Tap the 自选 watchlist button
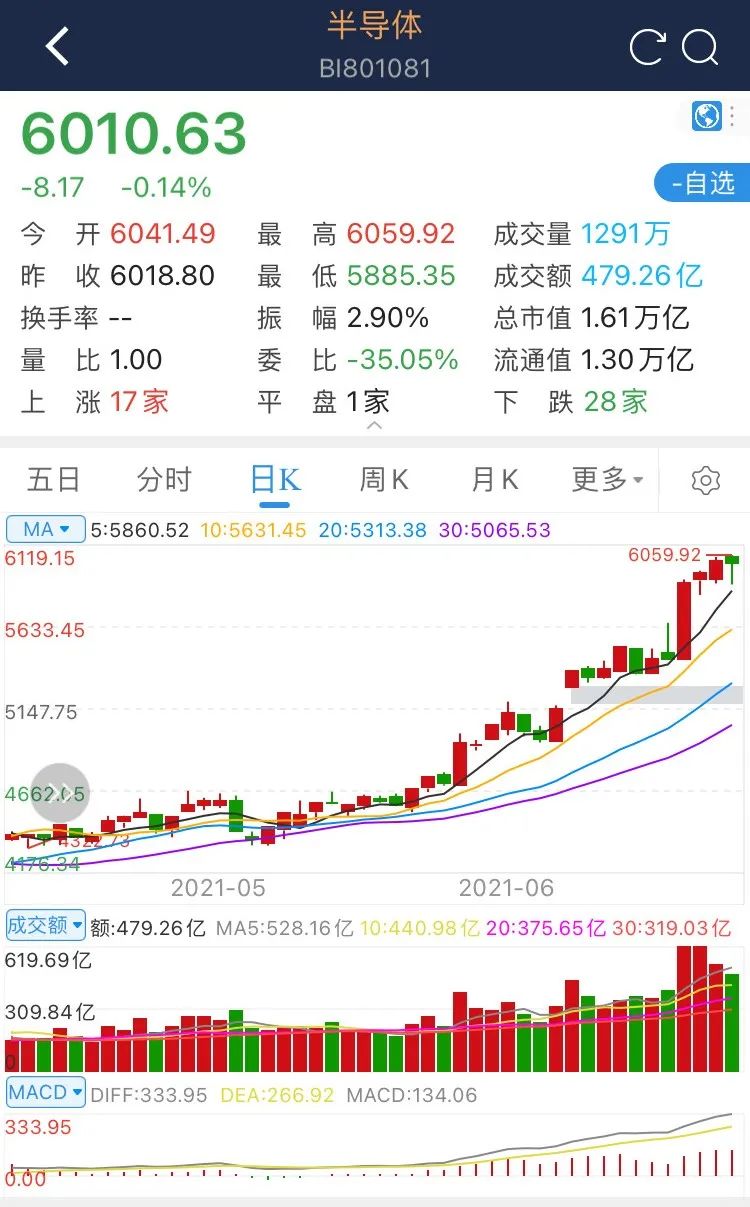Viewport: 750px width, 1207px height. [702, 183]
